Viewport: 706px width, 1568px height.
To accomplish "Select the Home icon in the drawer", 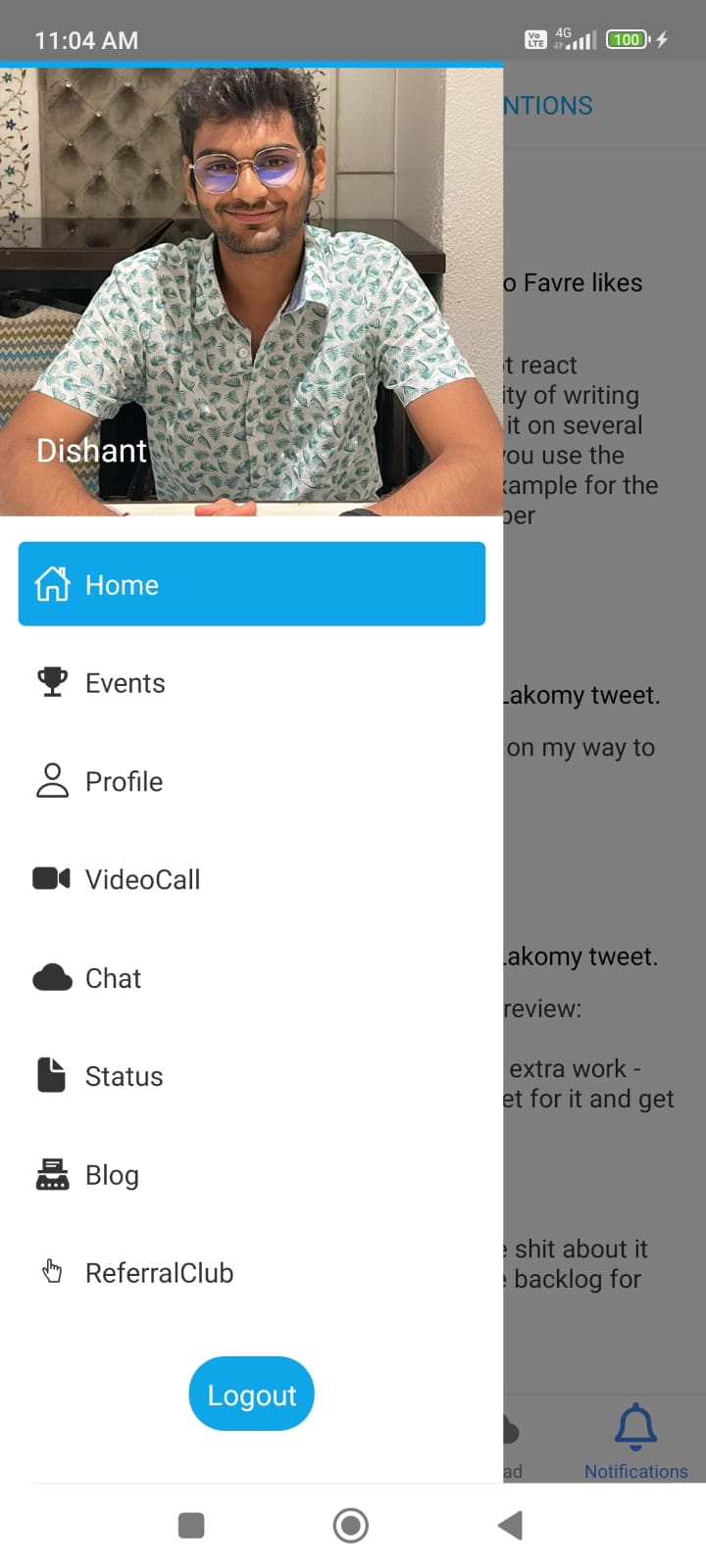I will tap(51, 583).
